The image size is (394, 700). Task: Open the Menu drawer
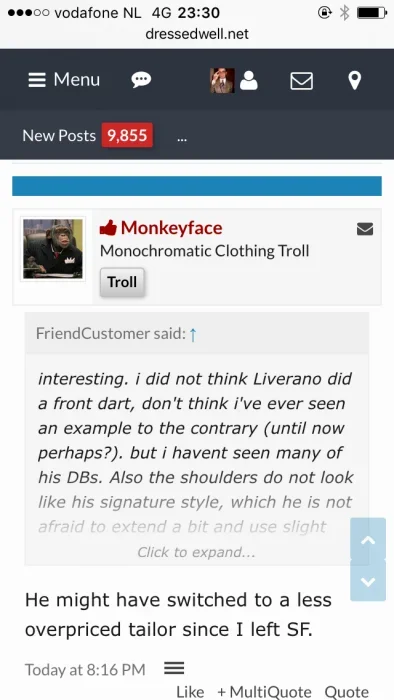coord(64,80)
